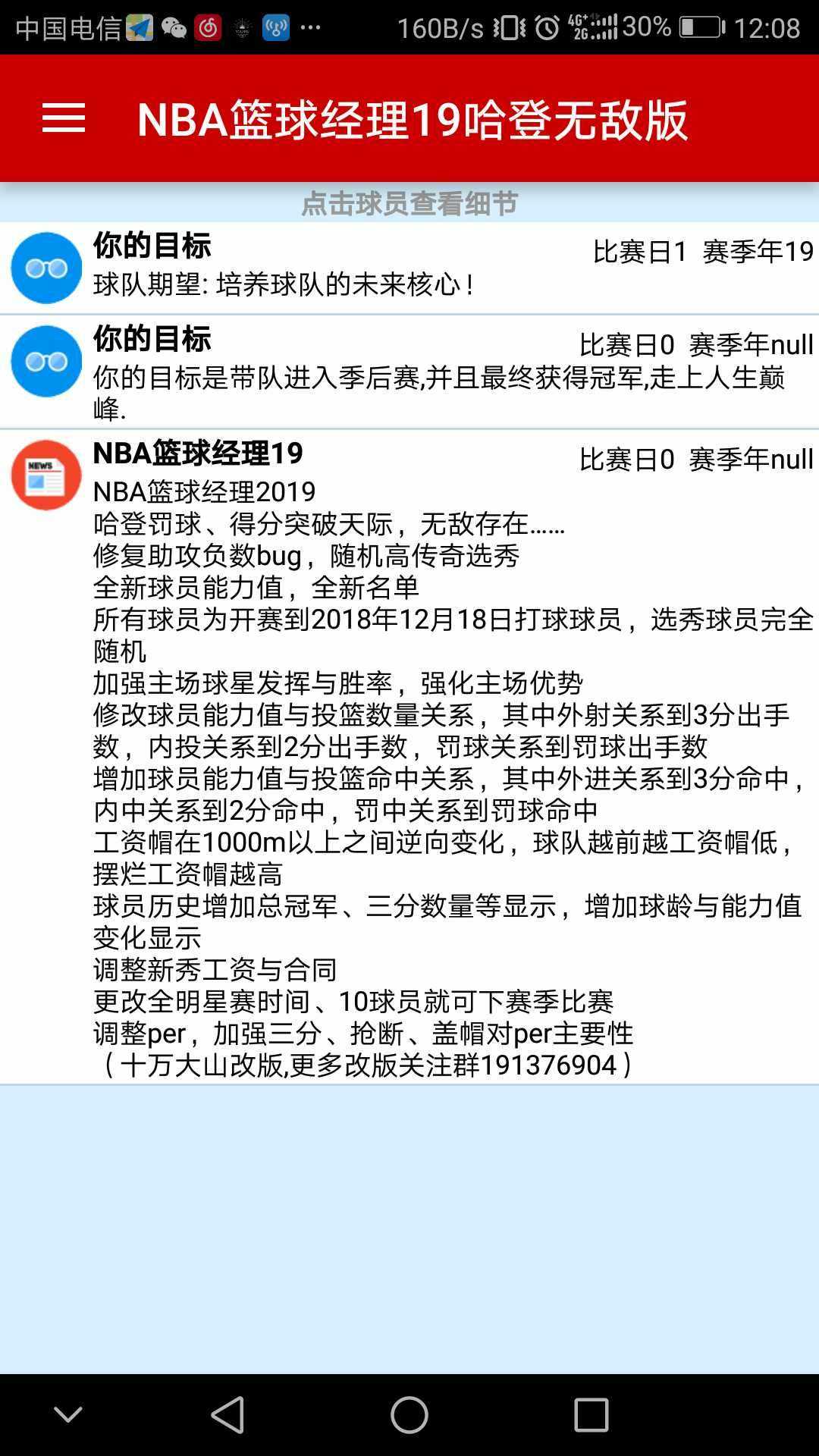
Task: Open the NBA篮球经理19 news message
Action: 409,757
